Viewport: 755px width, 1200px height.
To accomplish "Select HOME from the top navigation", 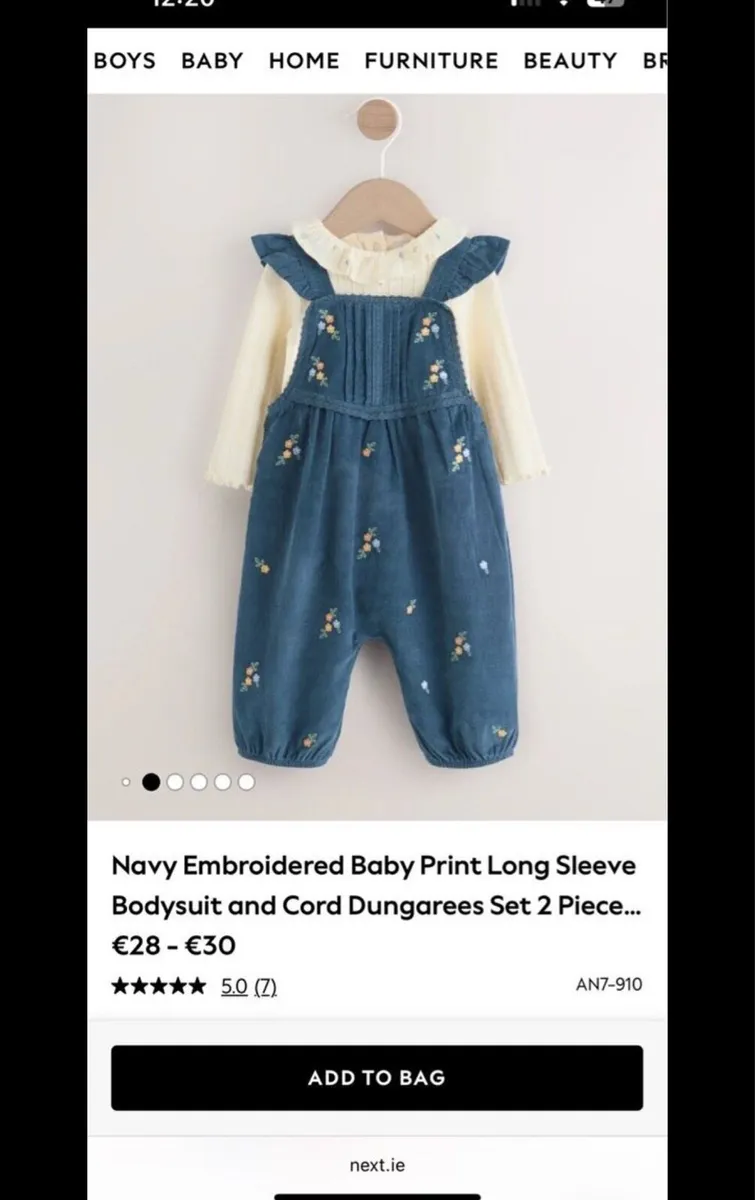I will coord(303,61).
